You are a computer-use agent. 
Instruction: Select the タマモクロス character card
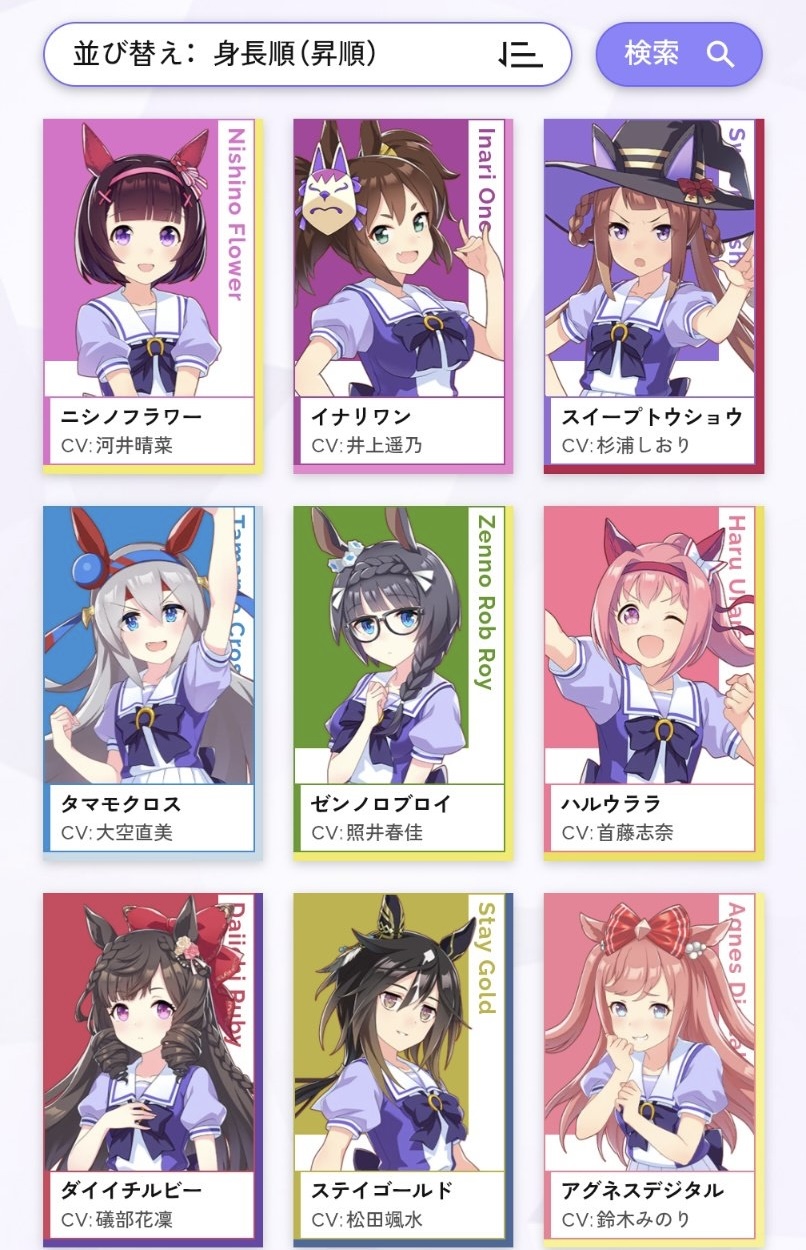(152, 680)
